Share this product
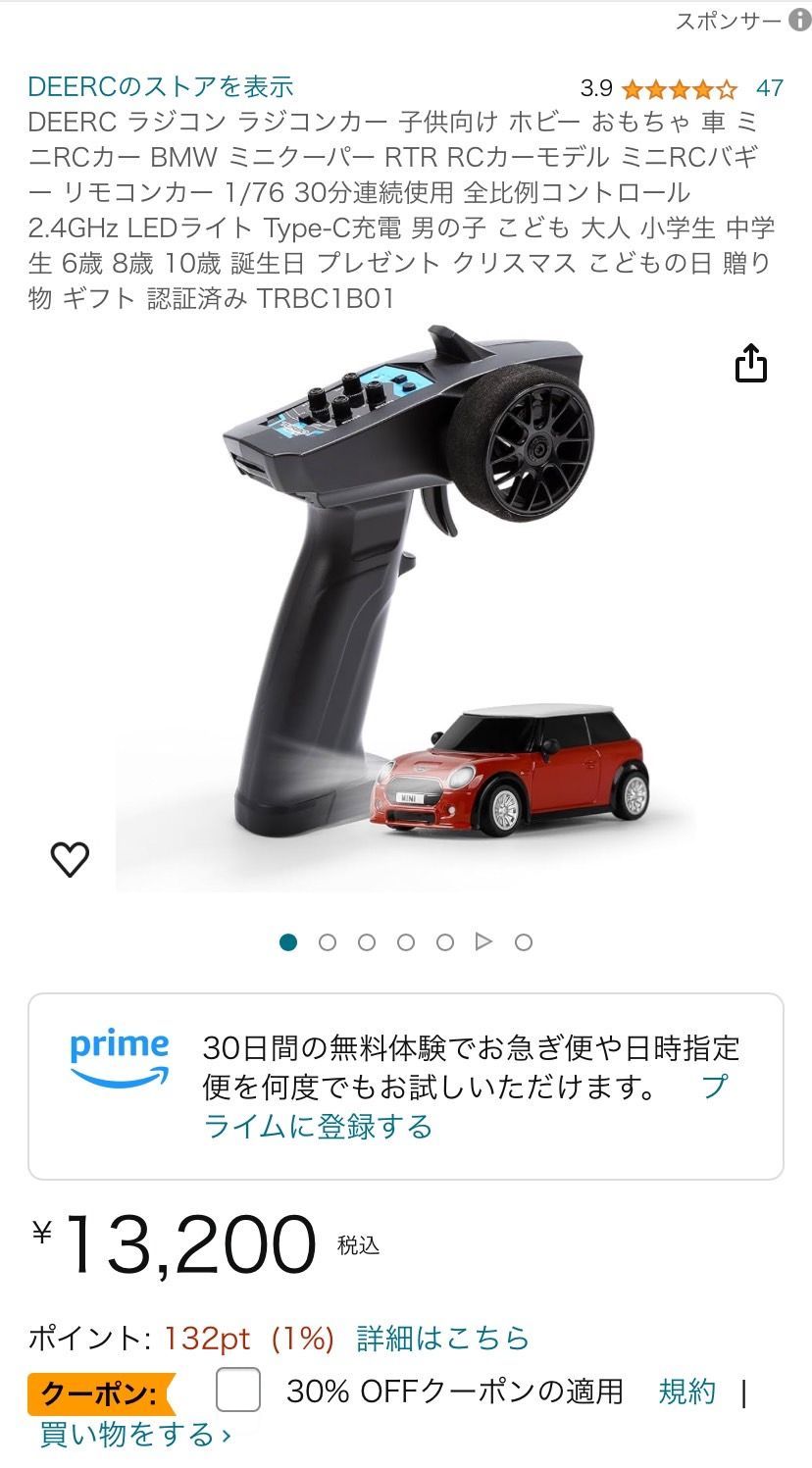Screen dimensions: 812x1468 point(750,363)
